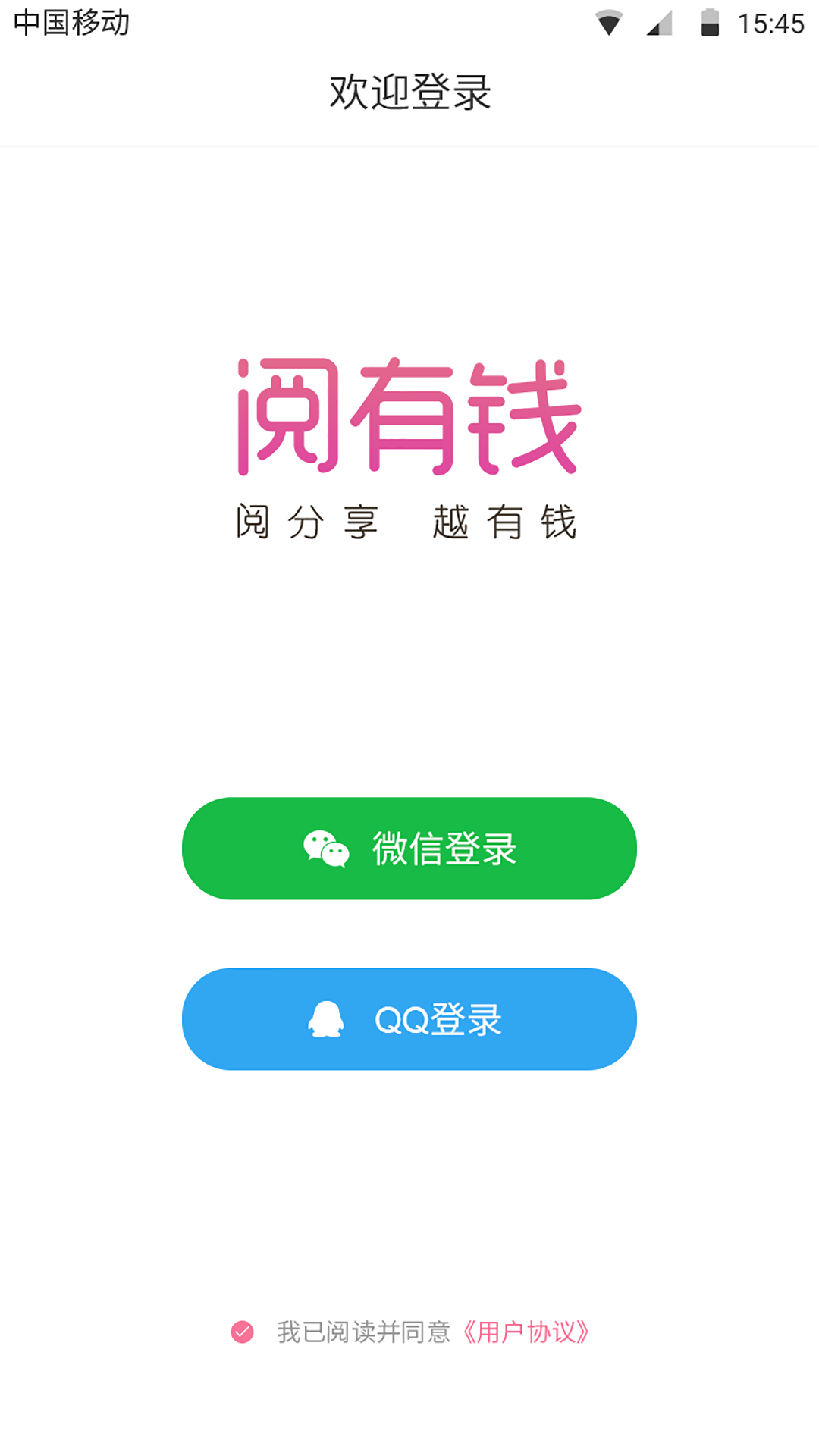Tap the WeChat icon on green button

pyautogui.click(x=326, y=849)
